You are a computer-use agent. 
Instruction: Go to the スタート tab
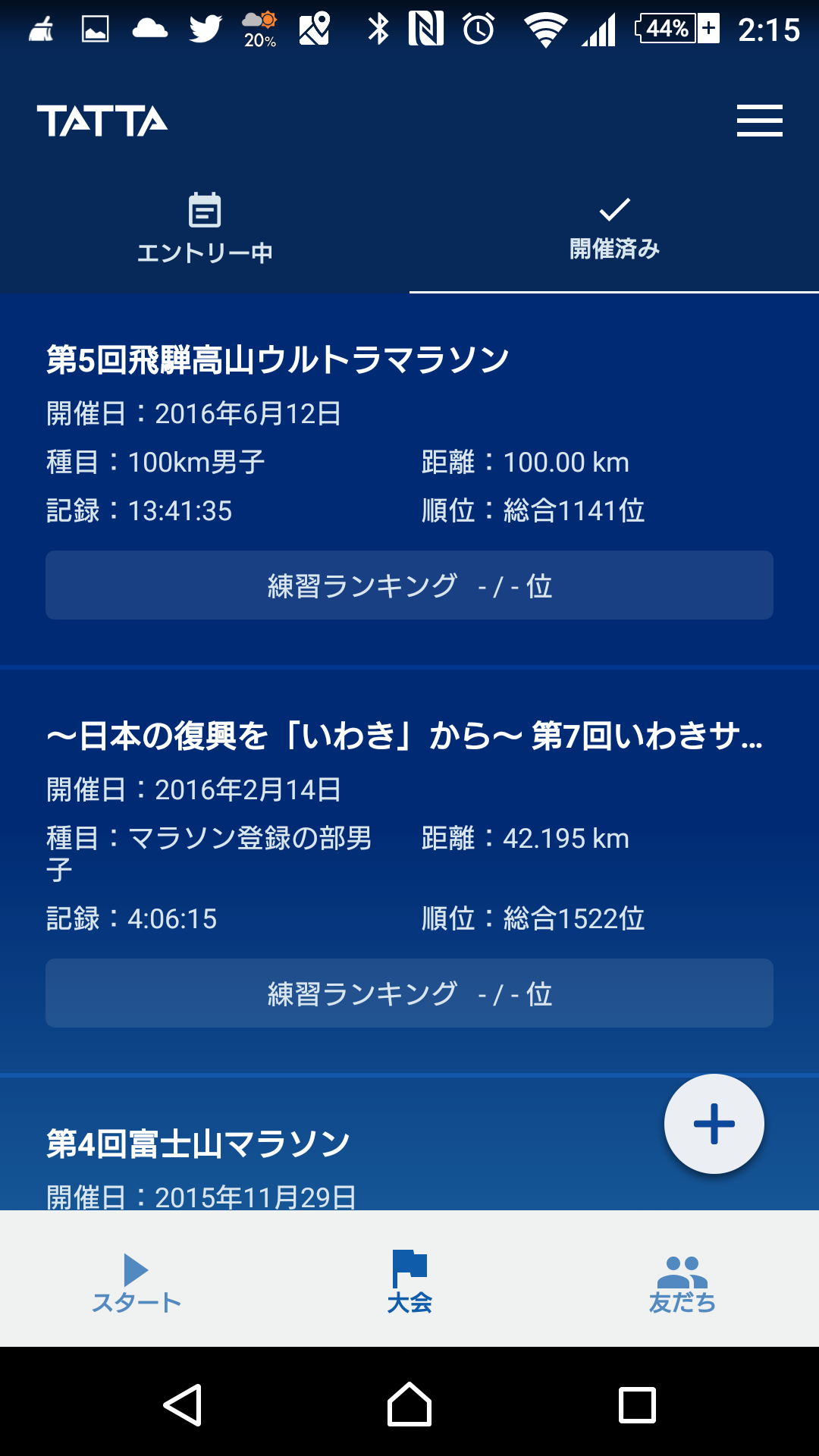point(136,1282)
